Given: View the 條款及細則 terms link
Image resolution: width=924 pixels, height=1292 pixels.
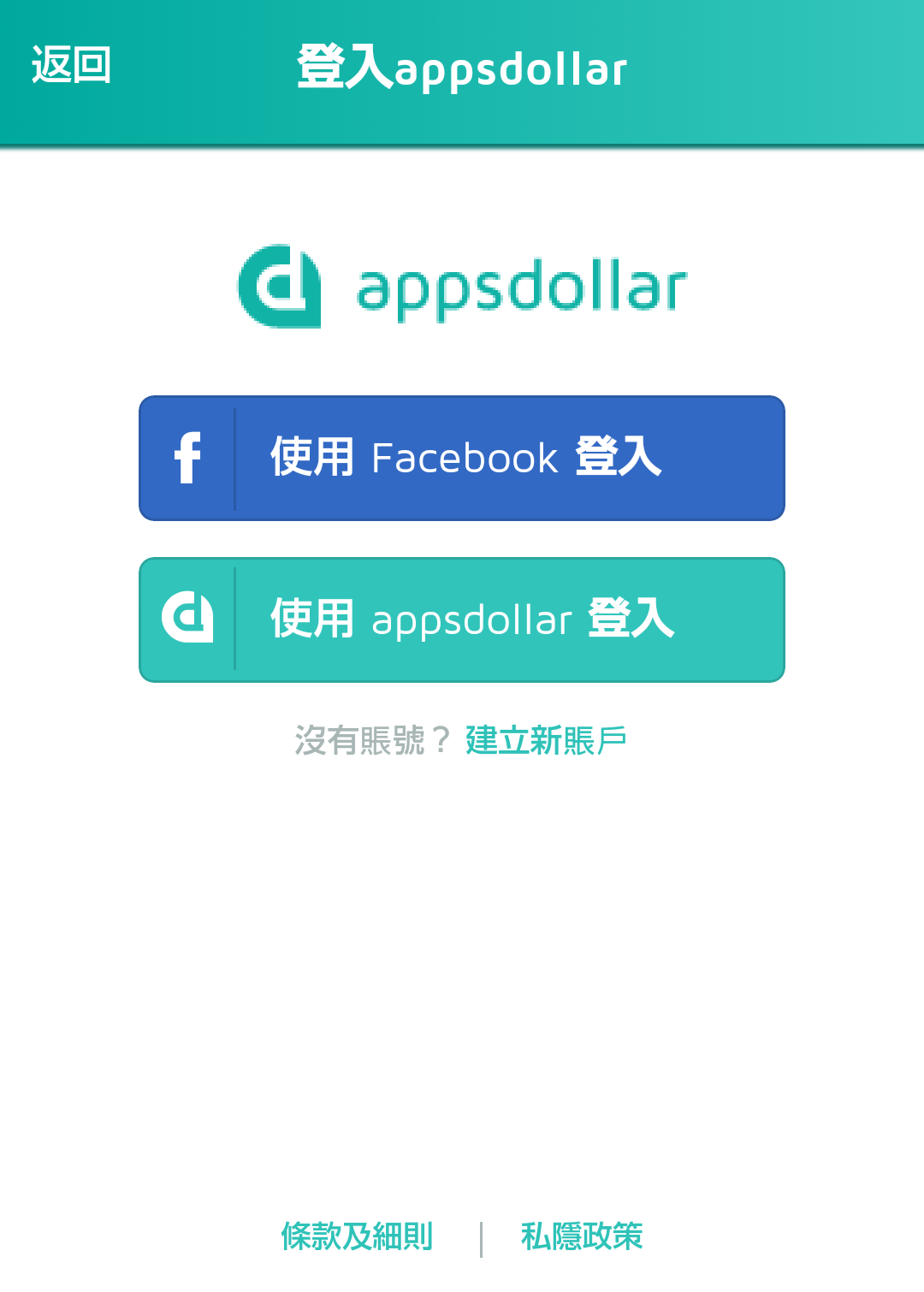Looking at the screenshot, I should click(357, 1236).
